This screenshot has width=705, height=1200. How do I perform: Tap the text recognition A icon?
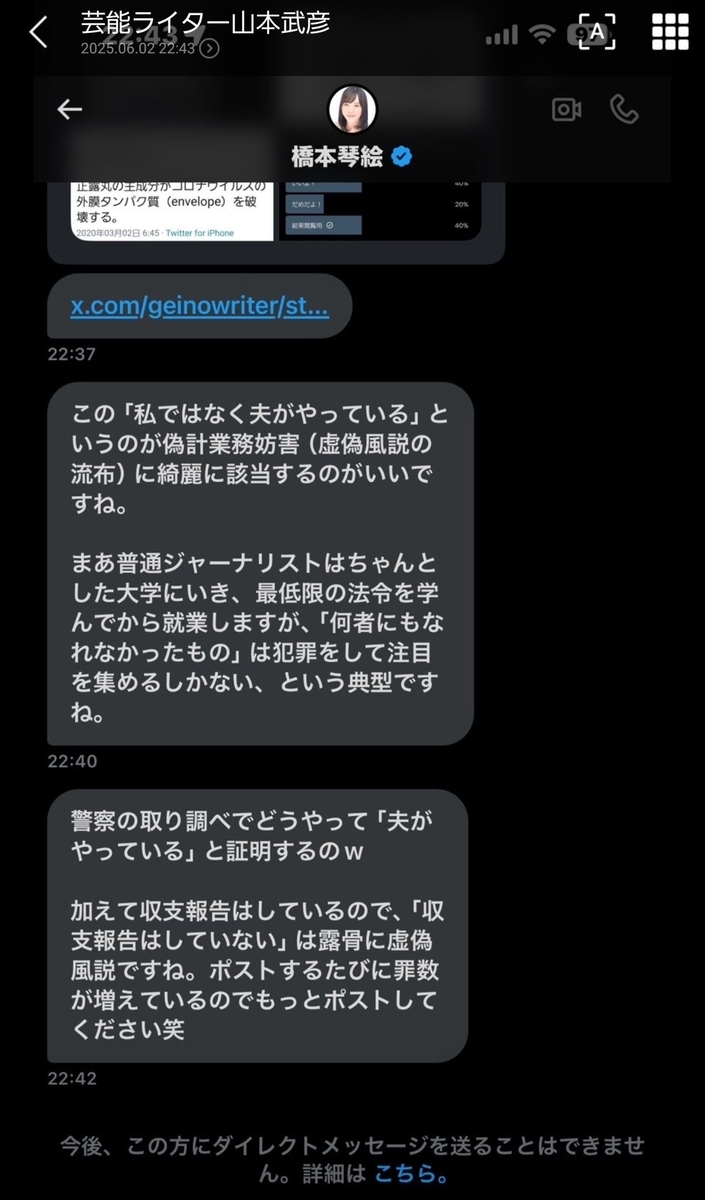point(597,32)
